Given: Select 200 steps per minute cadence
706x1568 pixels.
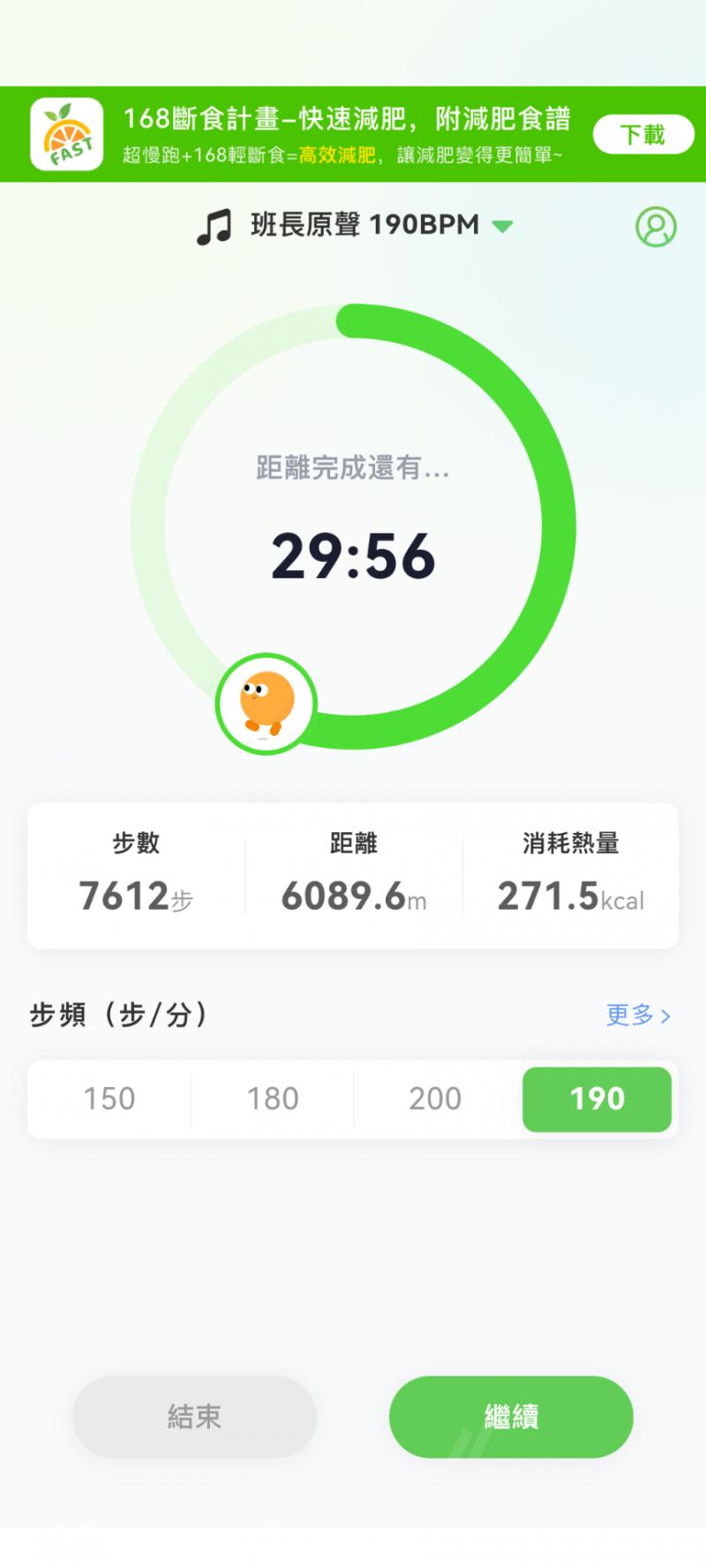Looking at the screenshot, I should pos(435,1099).
